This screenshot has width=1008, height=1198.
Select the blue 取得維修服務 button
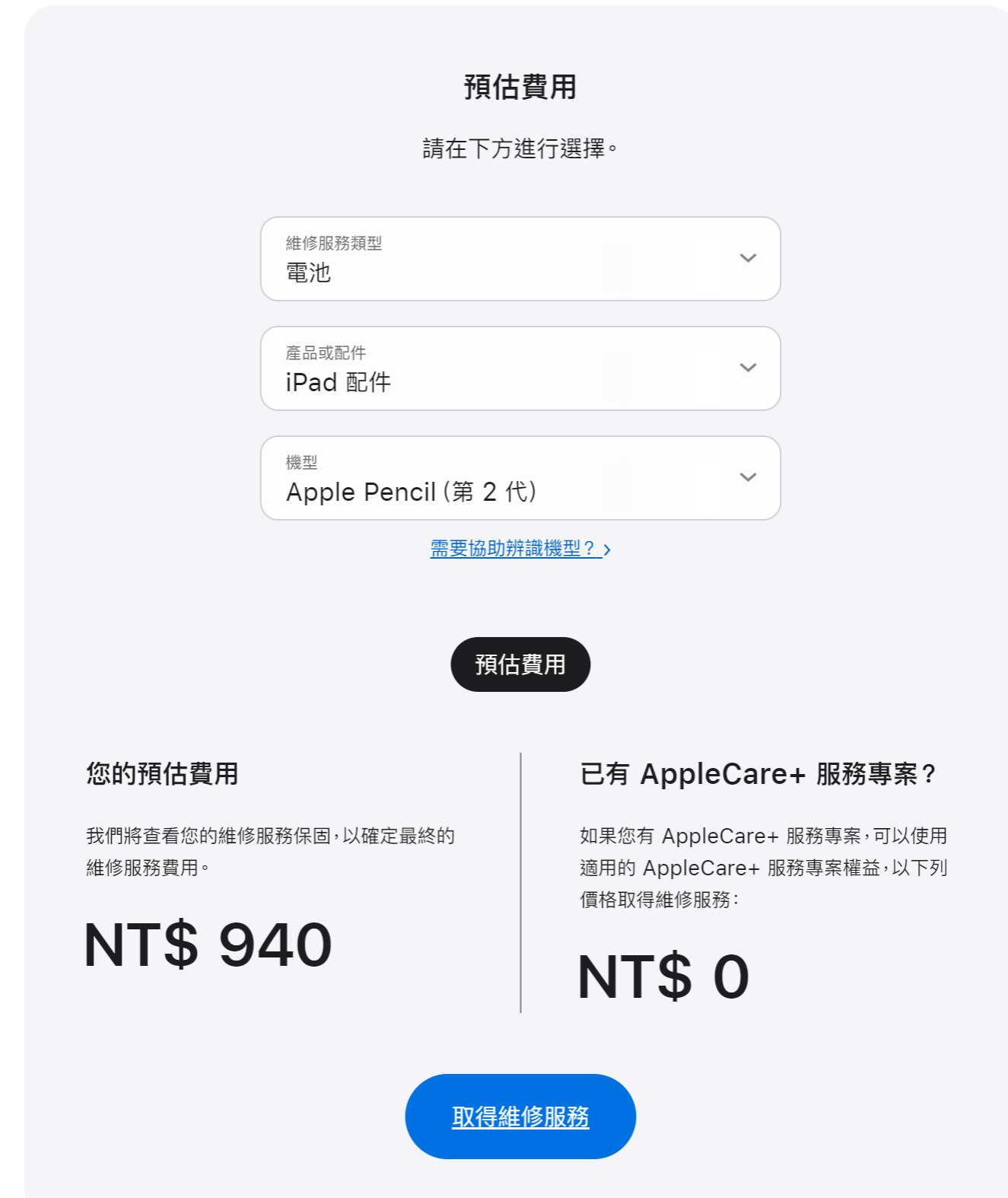[520, 1117]
